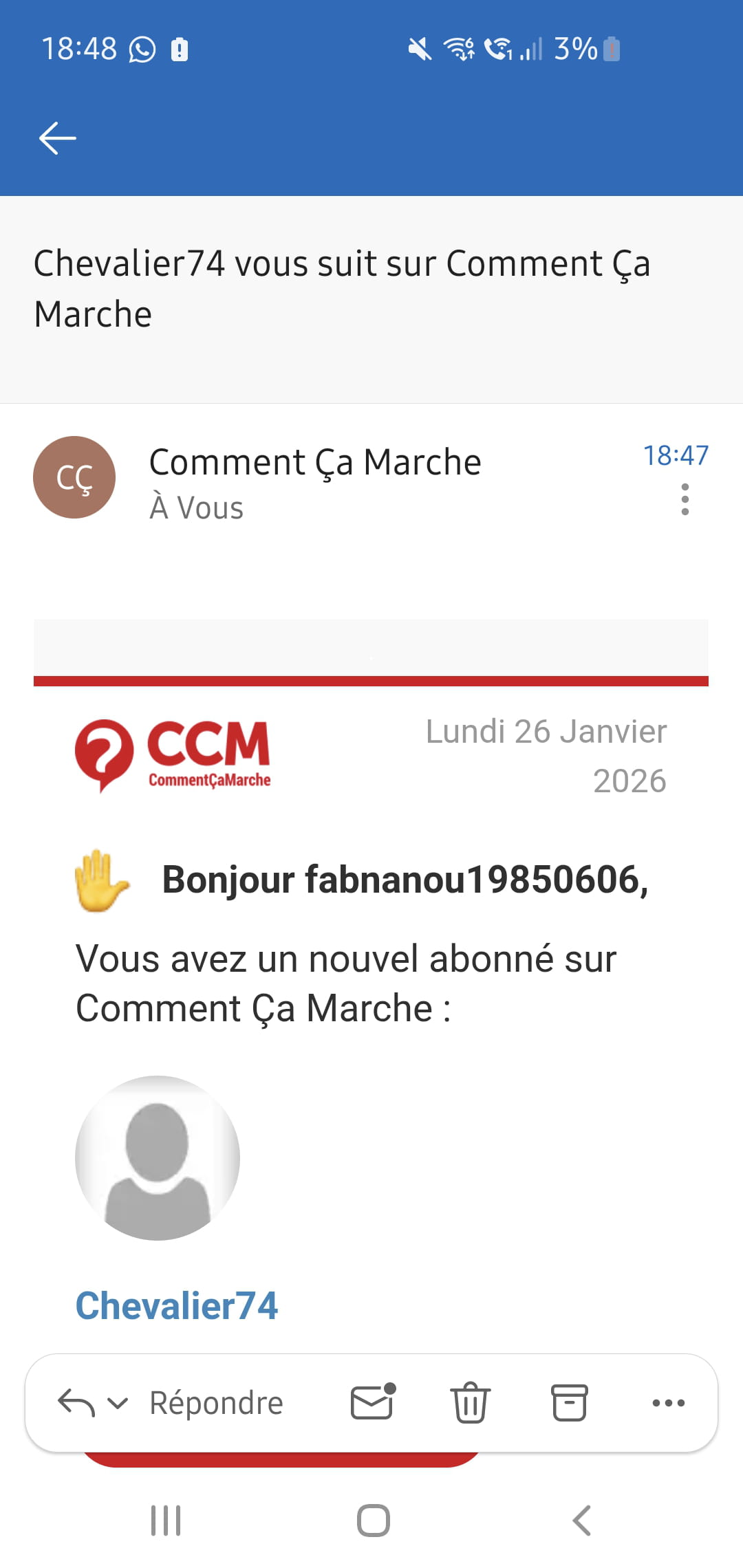This screenshot has width=743, height=1568.
Task: Go to the phone's home screen
Action: [x=373, y=1521]
